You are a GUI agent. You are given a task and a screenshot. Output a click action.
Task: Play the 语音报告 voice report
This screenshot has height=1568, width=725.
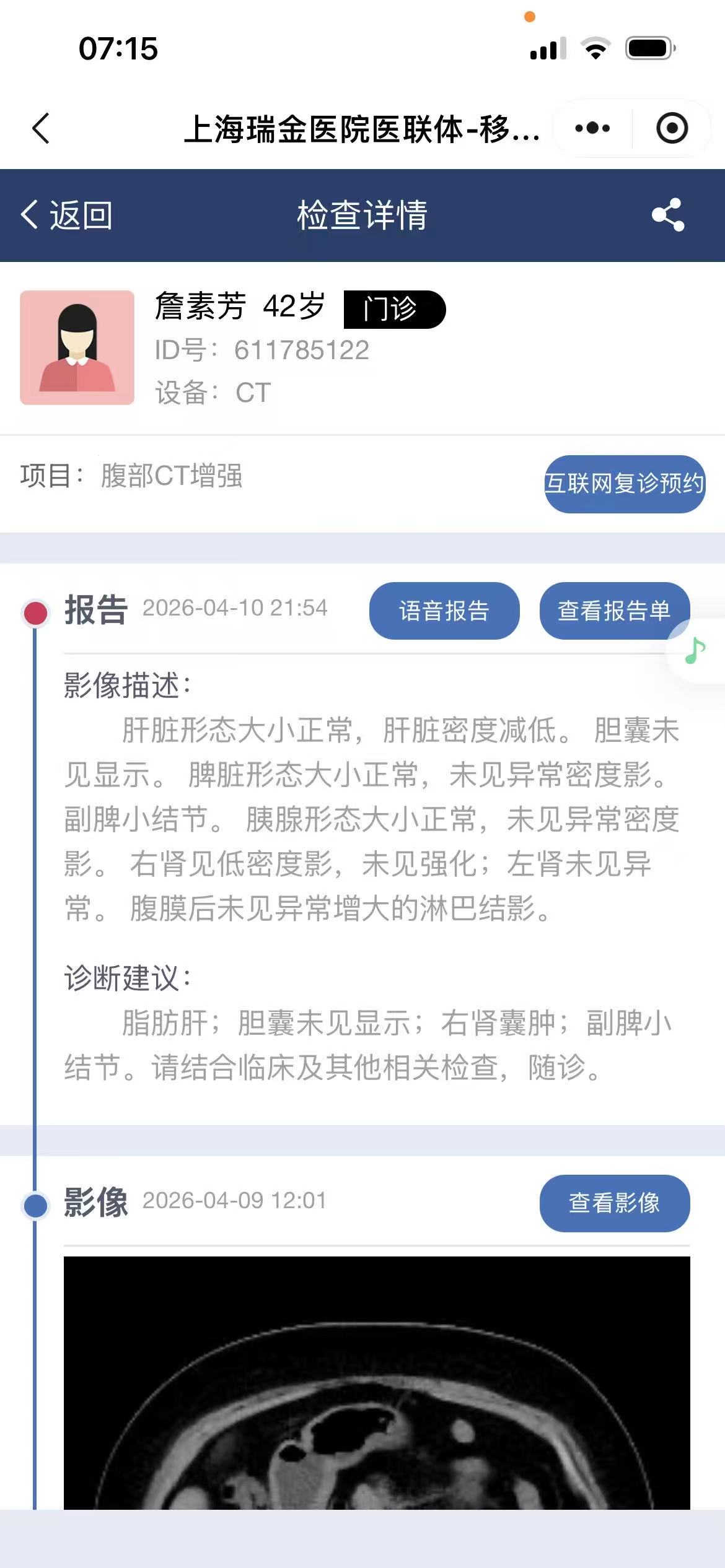[444, 611]
